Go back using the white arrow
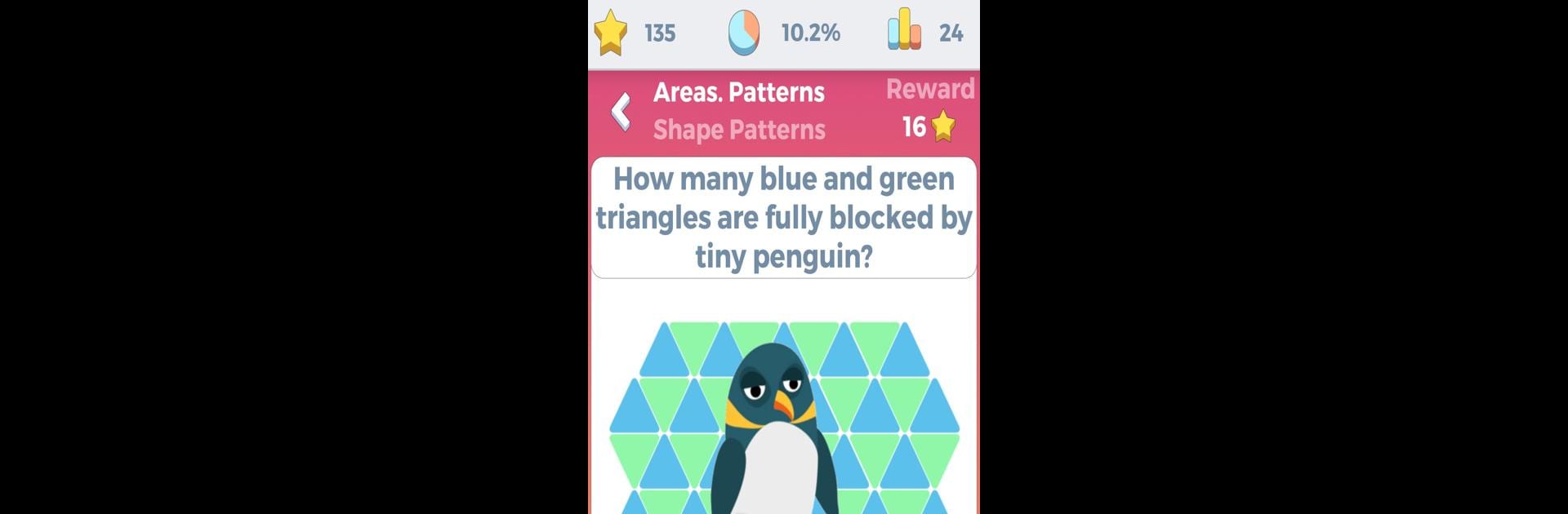This screenshot has width=1568, height=514. (621, 112)
